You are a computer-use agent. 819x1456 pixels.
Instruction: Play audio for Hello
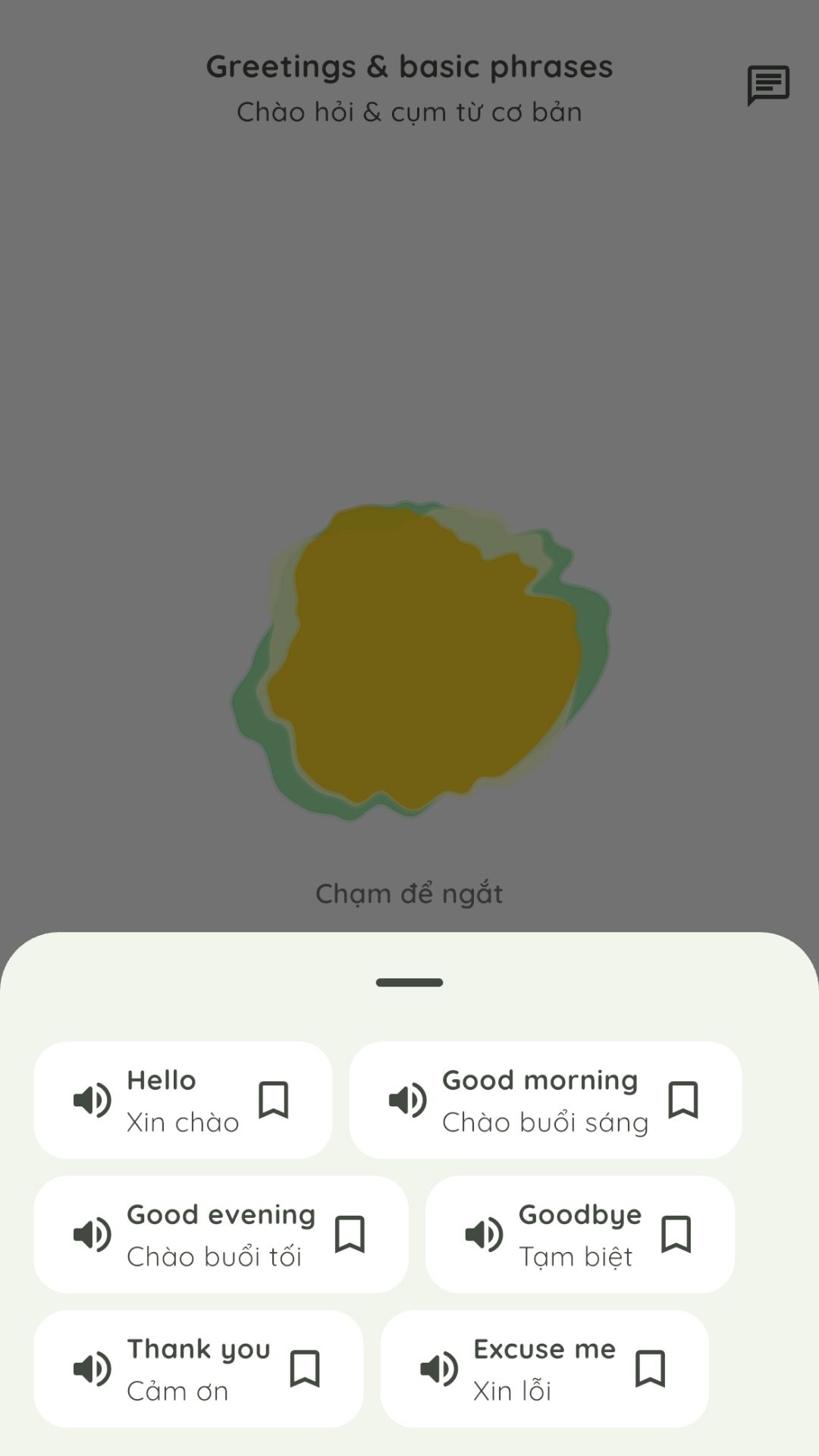[x=93, y=1100]
